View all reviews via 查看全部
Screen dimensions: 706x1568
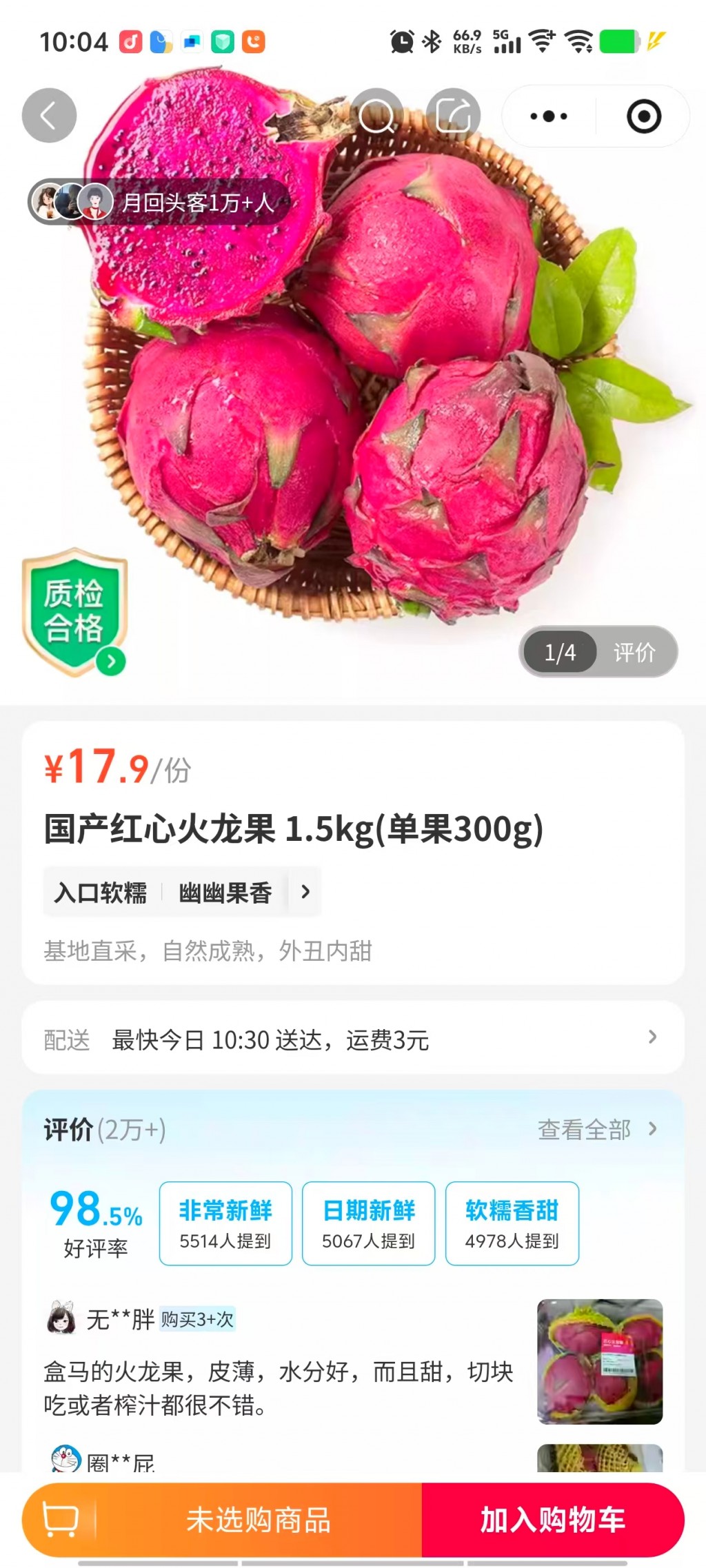point(597,1129)
